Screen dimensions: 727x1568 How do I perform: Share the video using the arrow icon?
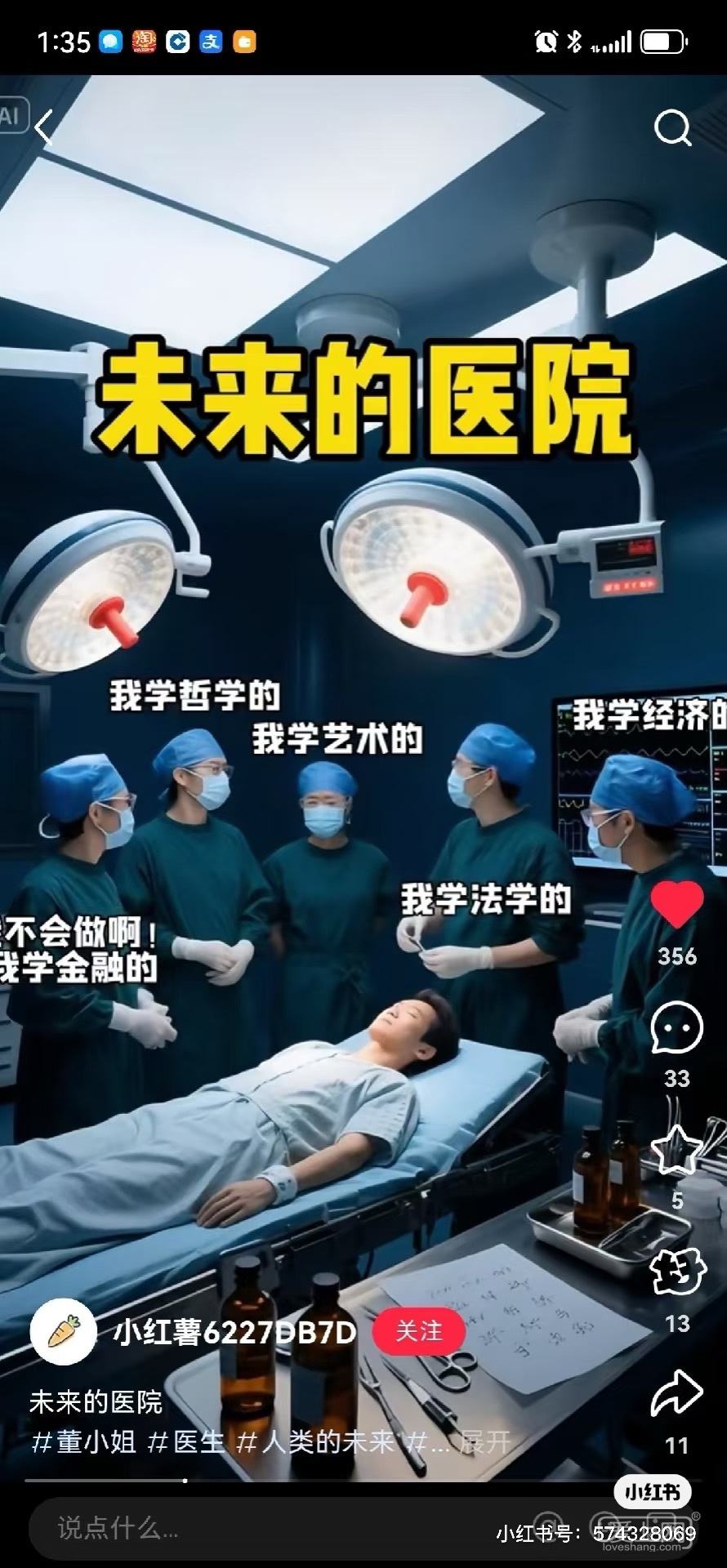tap(676, 1394)
